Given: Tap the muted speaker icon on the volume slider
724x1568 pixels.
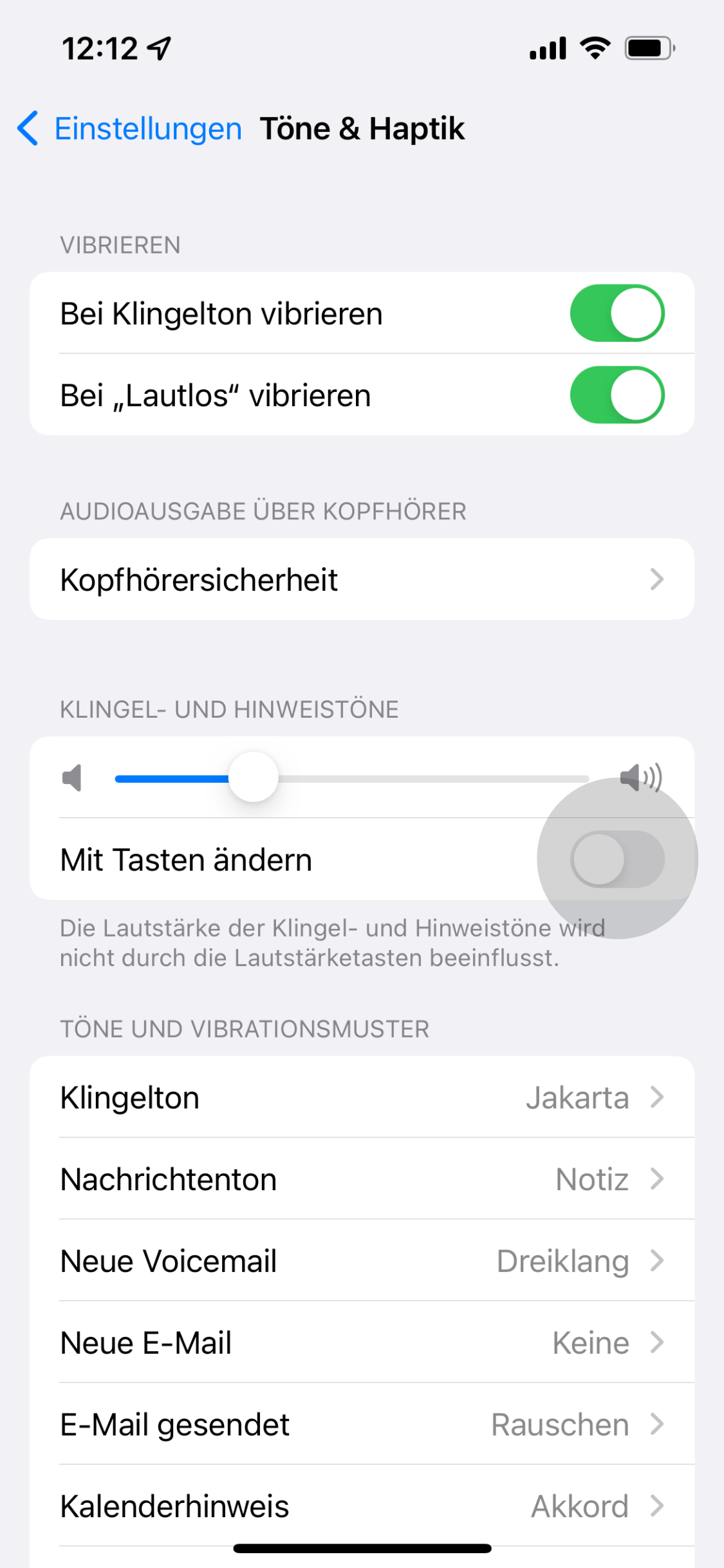Looking at the screenshot, I should 73,778.
